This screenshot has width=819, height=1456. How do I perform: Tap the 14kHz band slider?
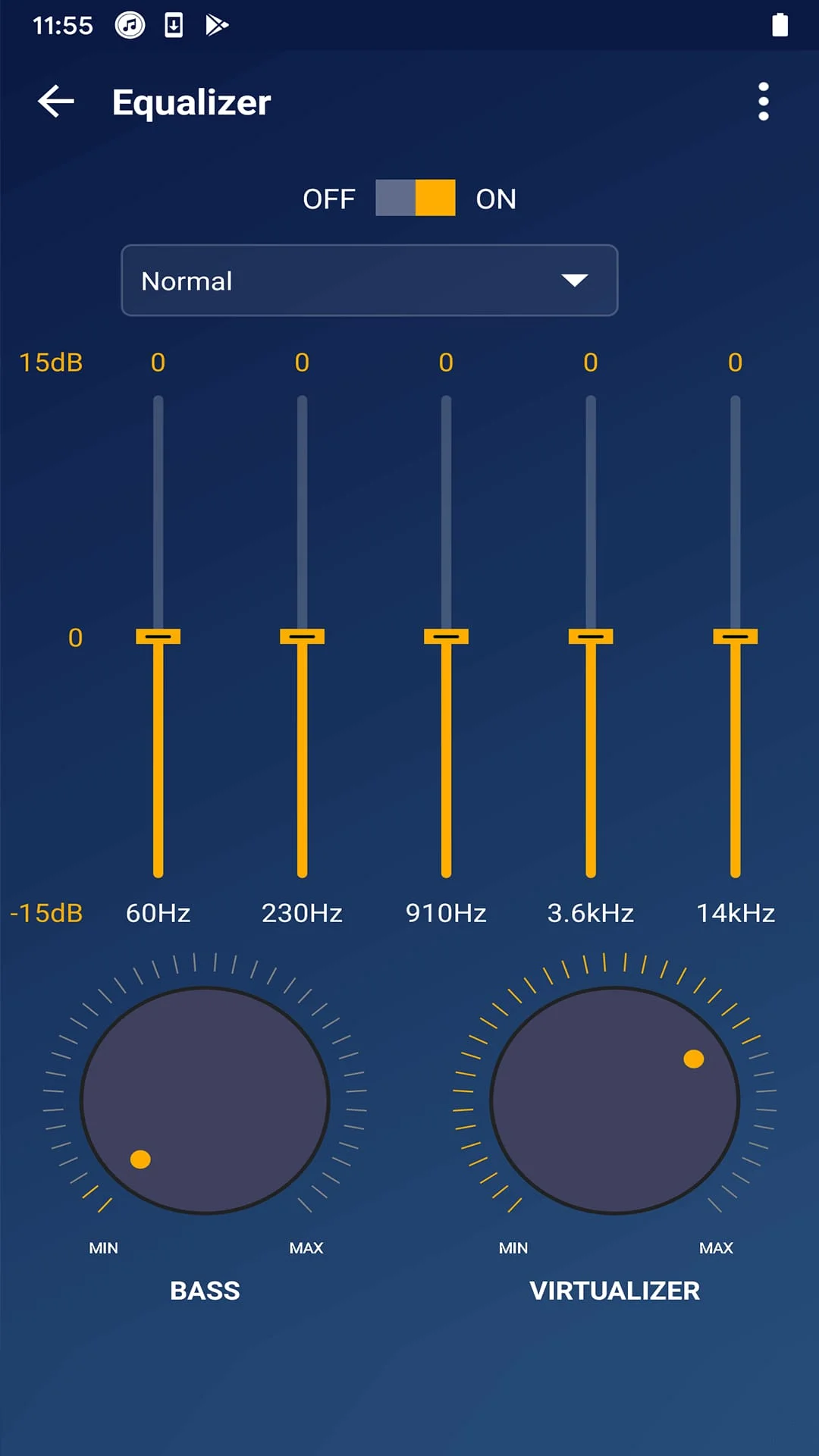tap(735, 636)
